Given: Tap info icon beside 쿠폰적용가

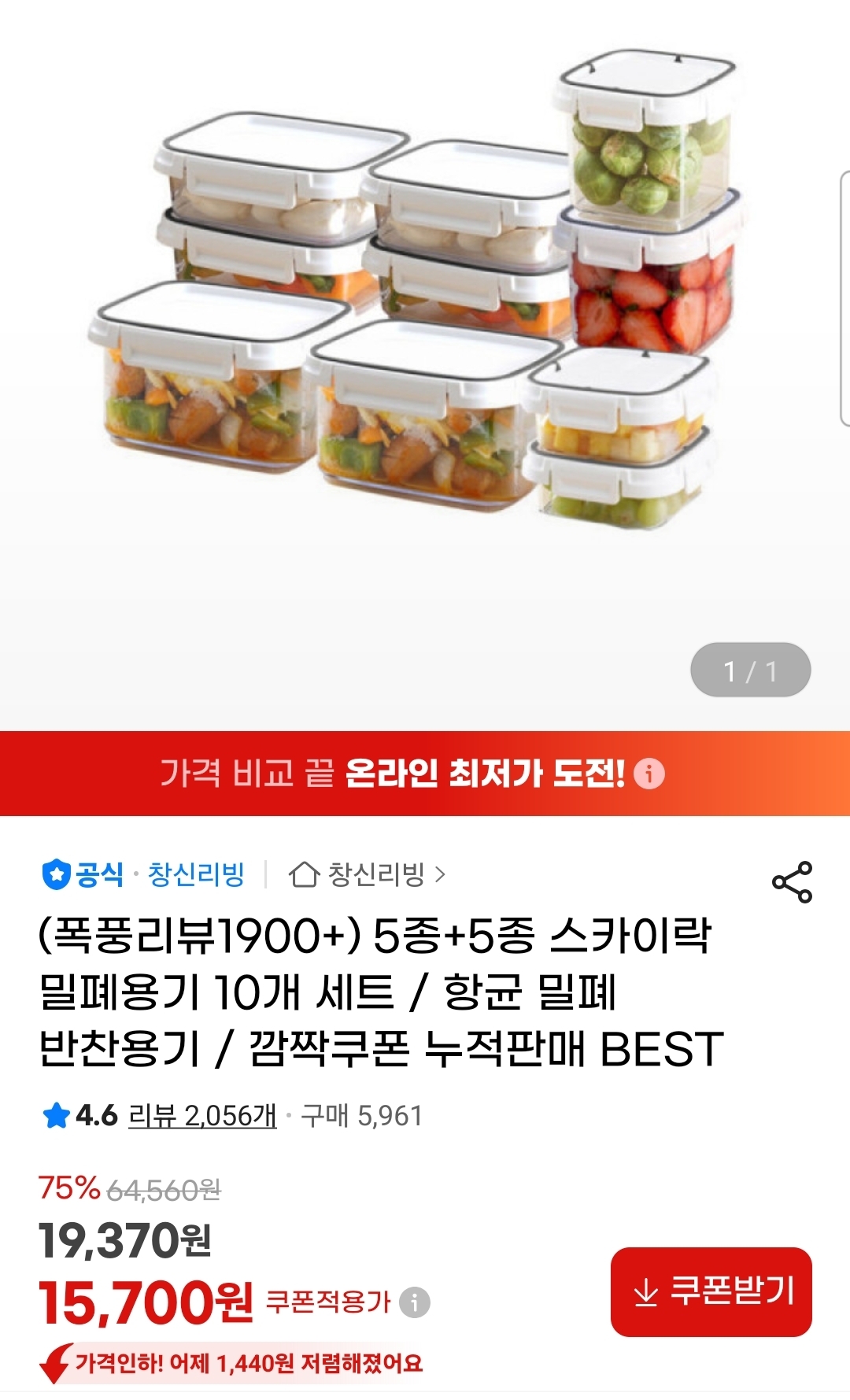Looking at the screenshot, I should [x=415, y=1302].
